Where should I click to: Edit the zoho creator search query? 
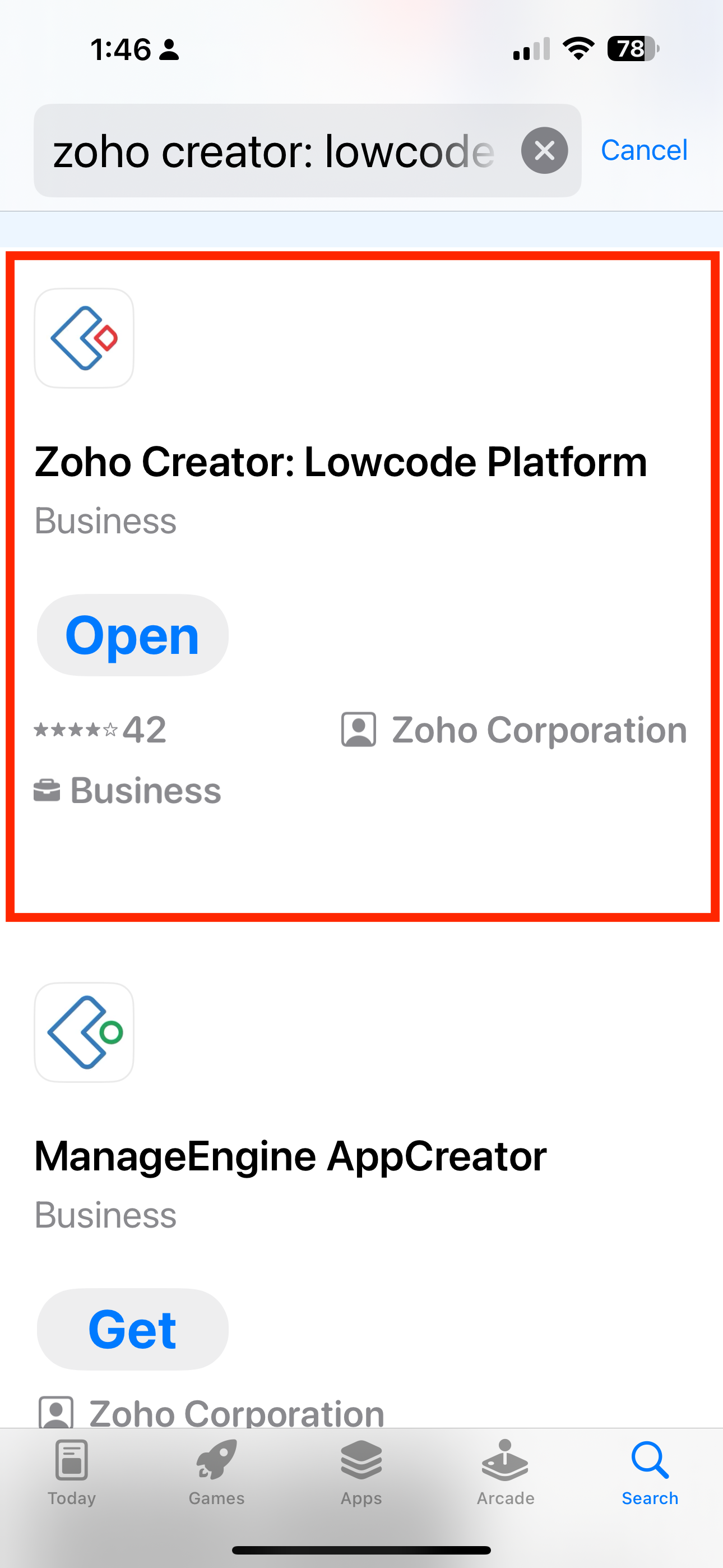[274, 151]
